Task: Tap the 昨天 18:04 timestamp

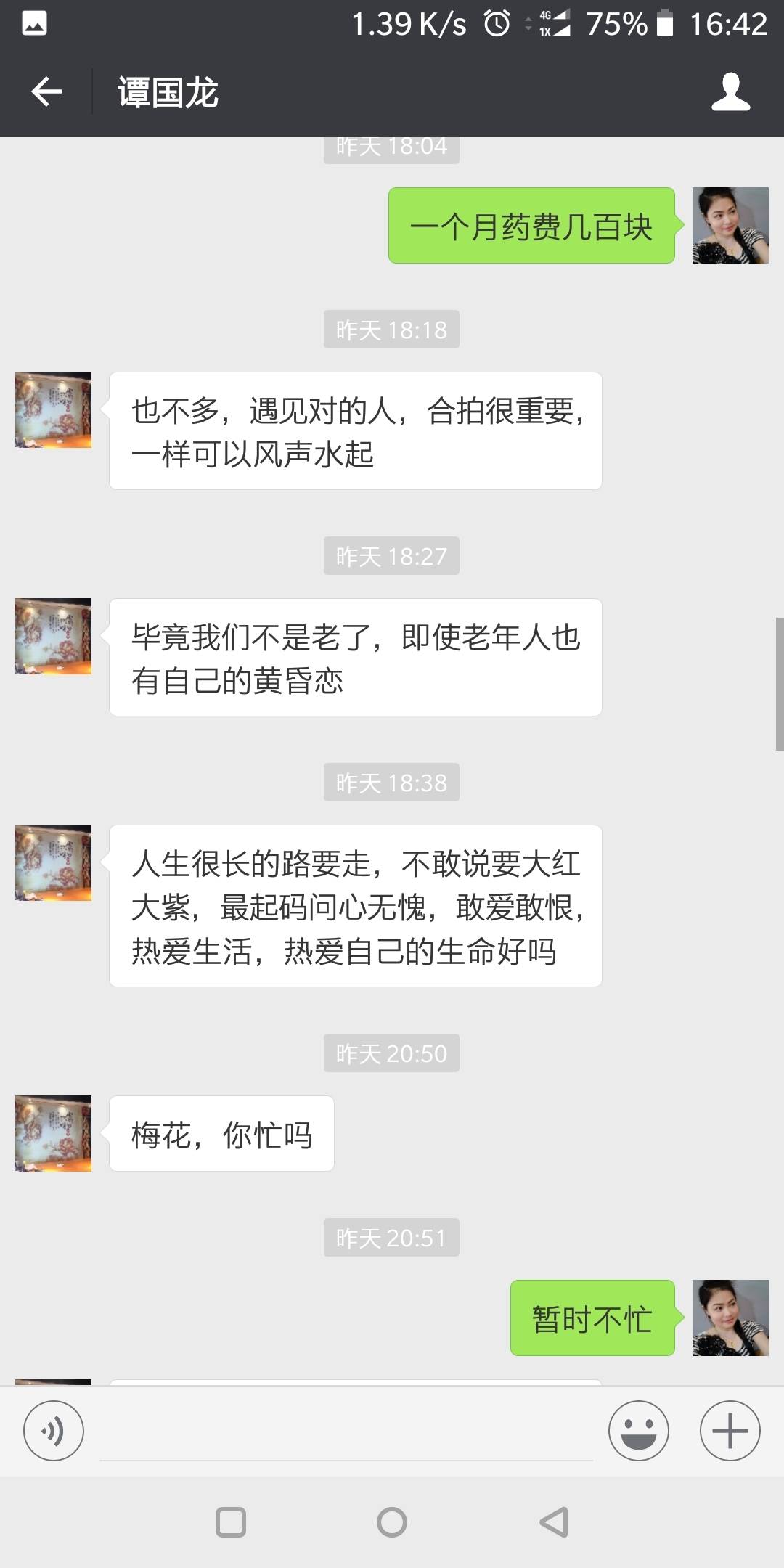Action: [391, 145]
